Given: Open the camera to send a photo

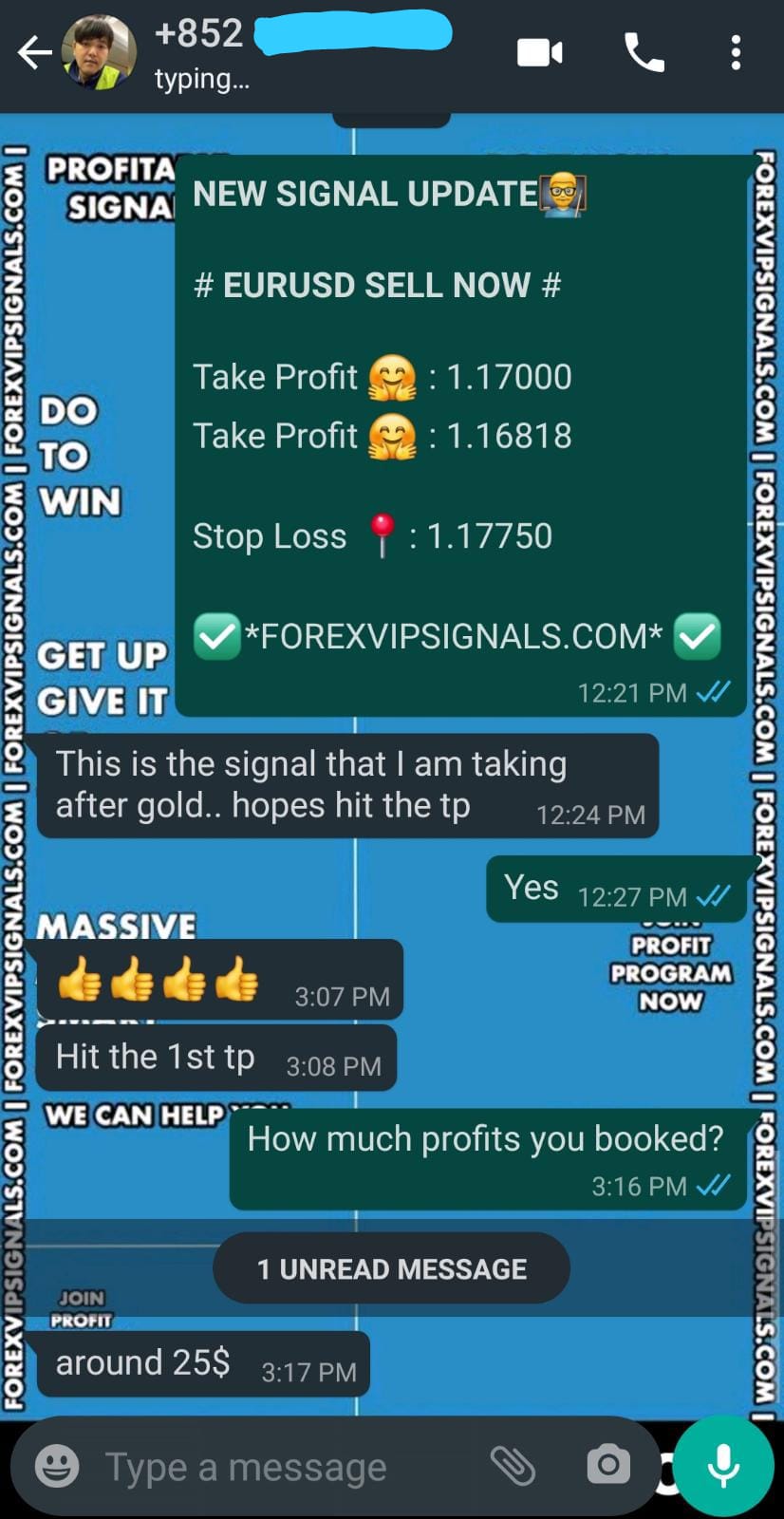Looking at the screenshot, I should (608, 1466).
